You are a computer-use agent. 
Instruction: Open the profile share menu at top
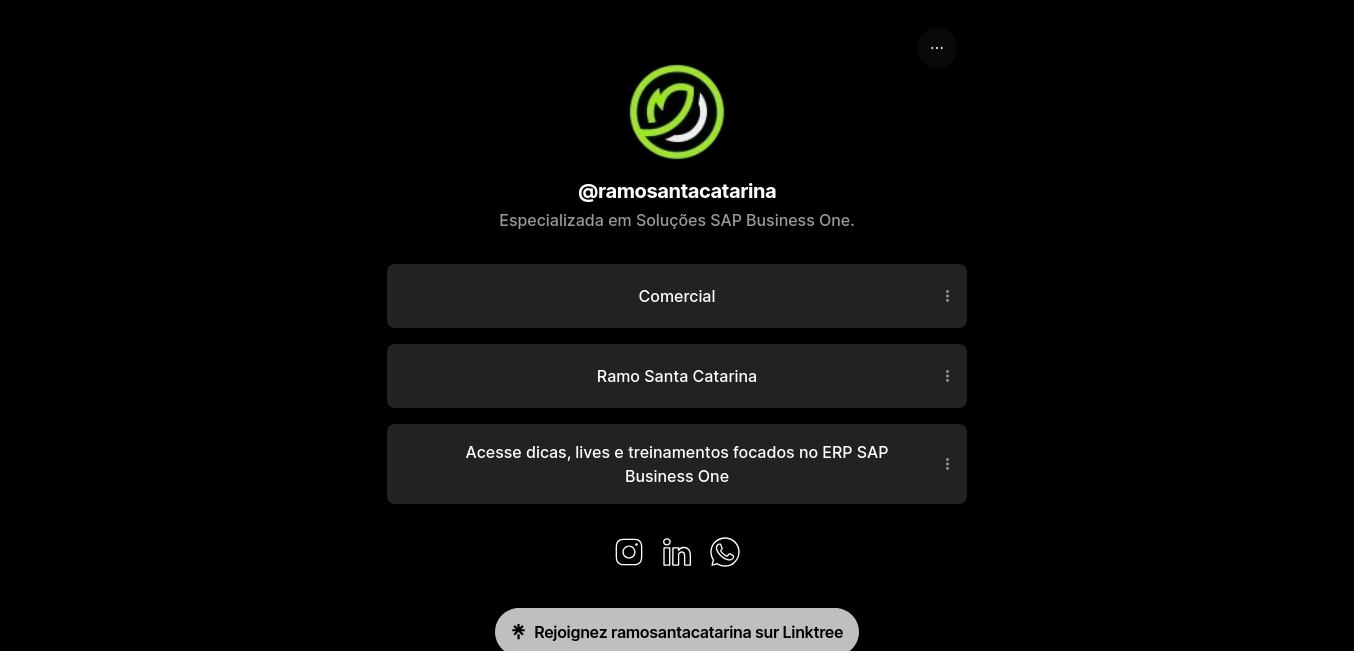coord(937,48)
